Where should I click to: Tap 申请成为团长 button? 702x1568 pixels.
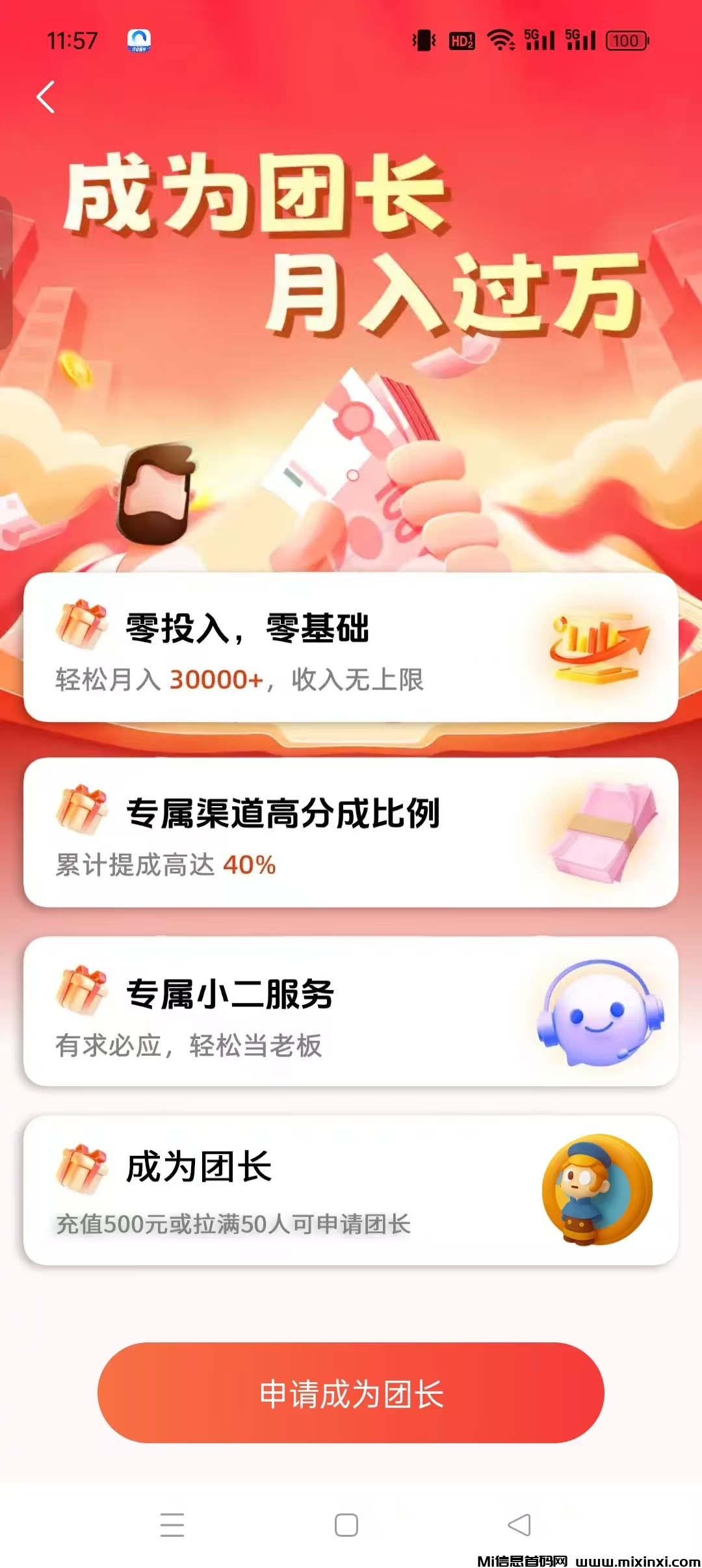[x=351, y=1392]
